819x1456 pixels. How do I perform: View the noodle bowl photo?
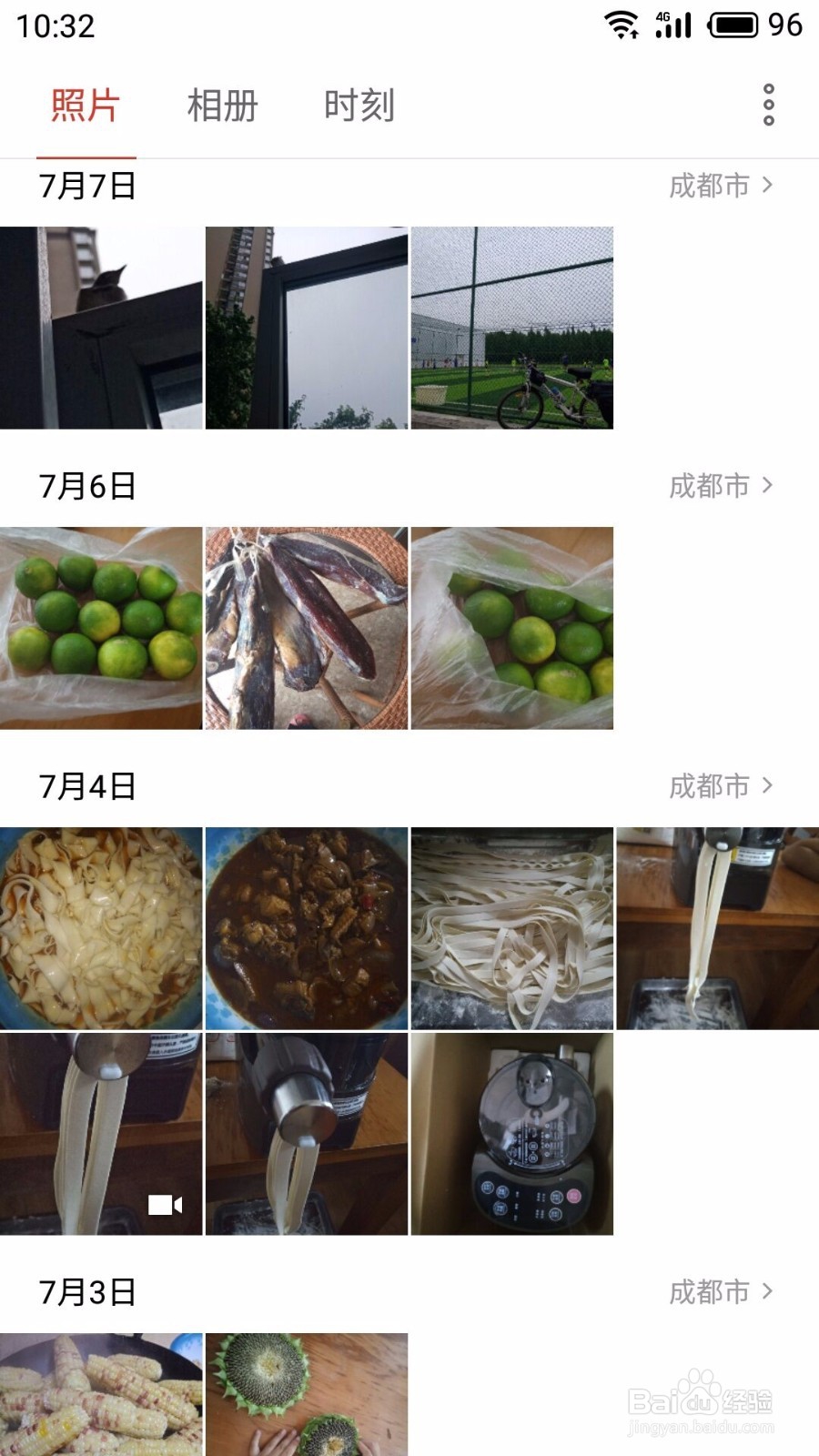pos(101,928)
